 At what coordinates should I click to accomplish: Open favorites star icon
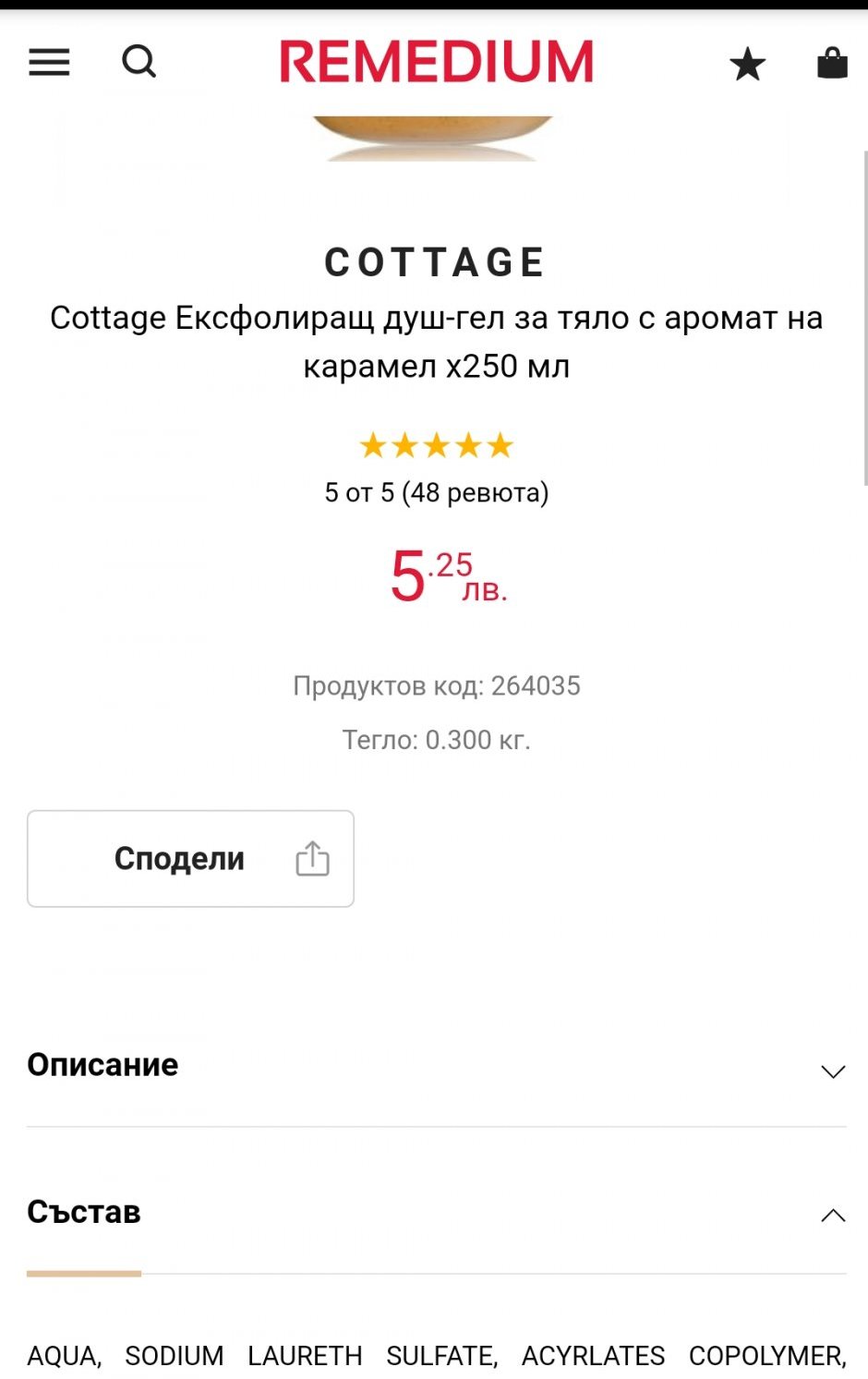point(747,65)
